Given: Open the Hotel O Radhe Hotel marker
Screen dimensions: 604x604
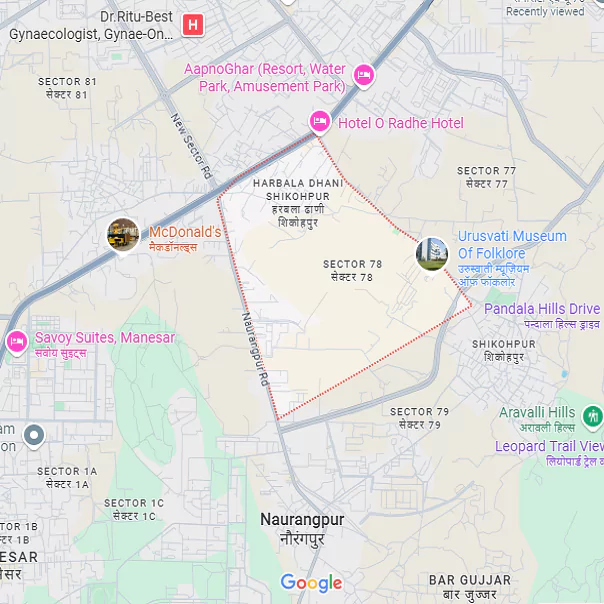Looking at the screenshot, I should coord(319,122).
